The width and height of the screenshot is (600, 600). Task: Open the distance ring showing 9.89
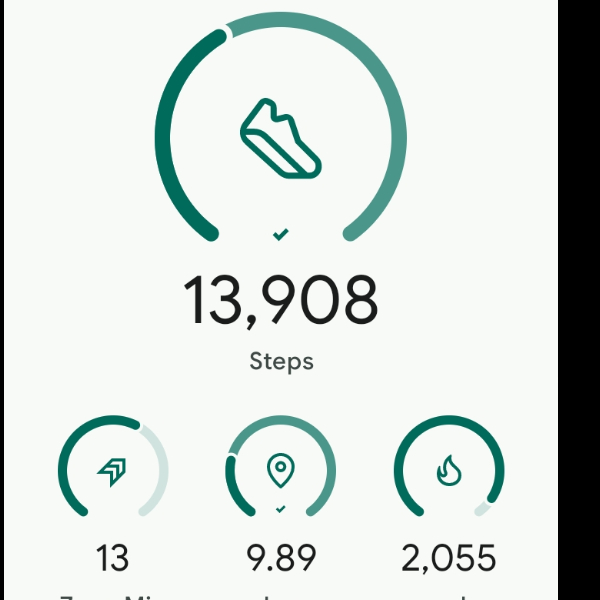point(281,470)
